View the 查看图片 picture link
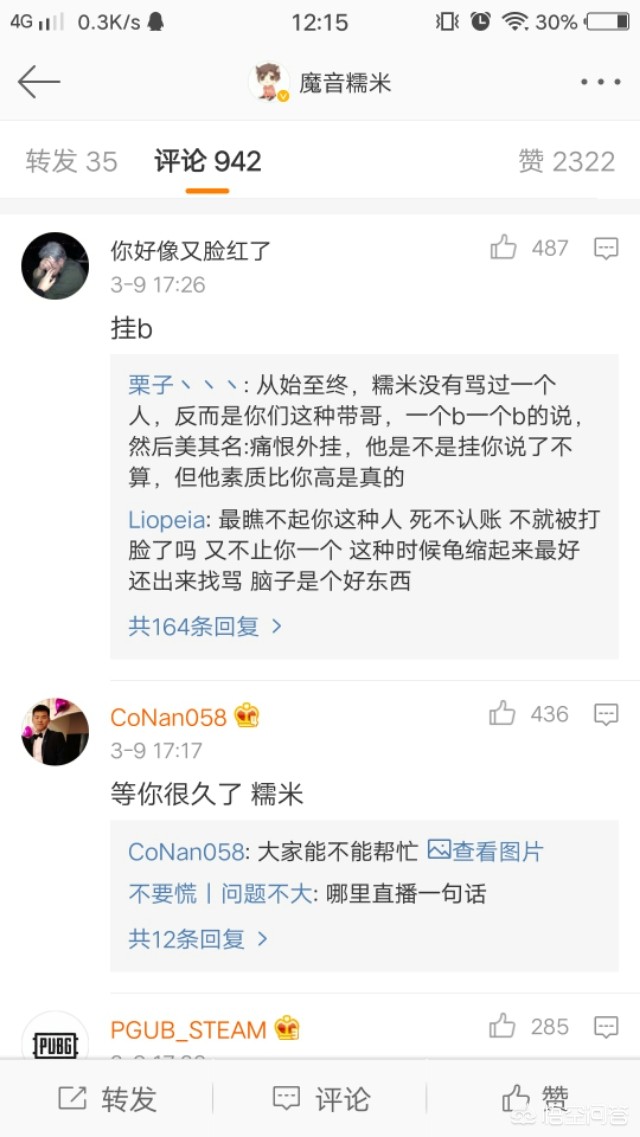This screenshot has width=640, height=1137. pyautogui.click(x=486, y=851)
